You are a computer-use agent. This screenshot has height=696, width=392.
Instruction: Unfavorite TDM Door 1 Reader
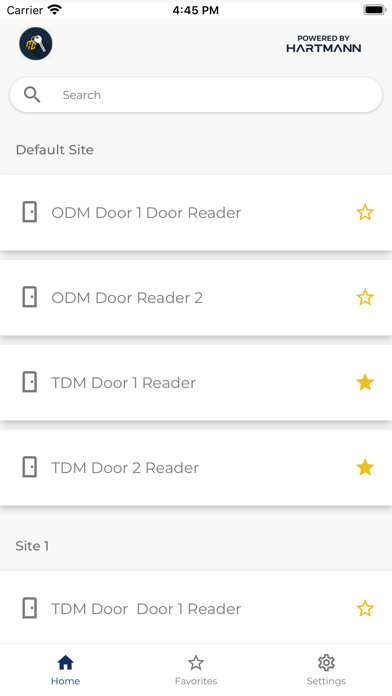(365, 383)
